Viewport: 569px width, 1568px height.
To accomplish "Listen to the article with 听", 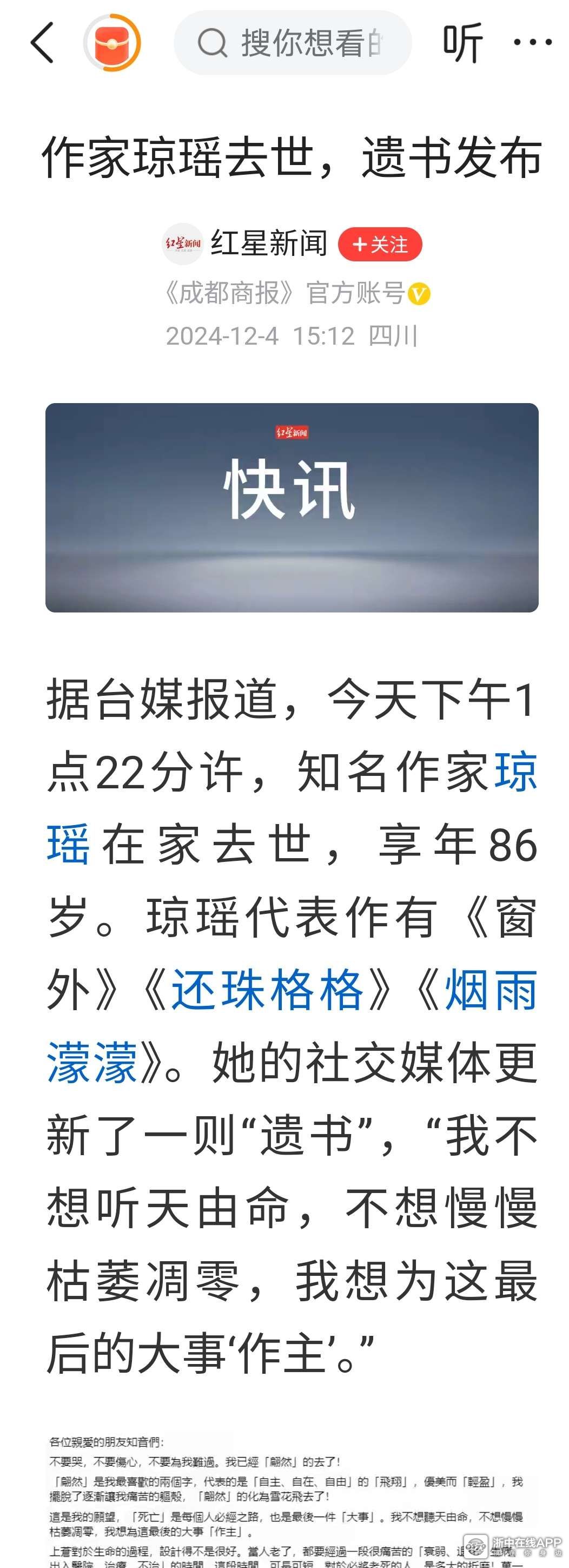I will pos(462,43).
